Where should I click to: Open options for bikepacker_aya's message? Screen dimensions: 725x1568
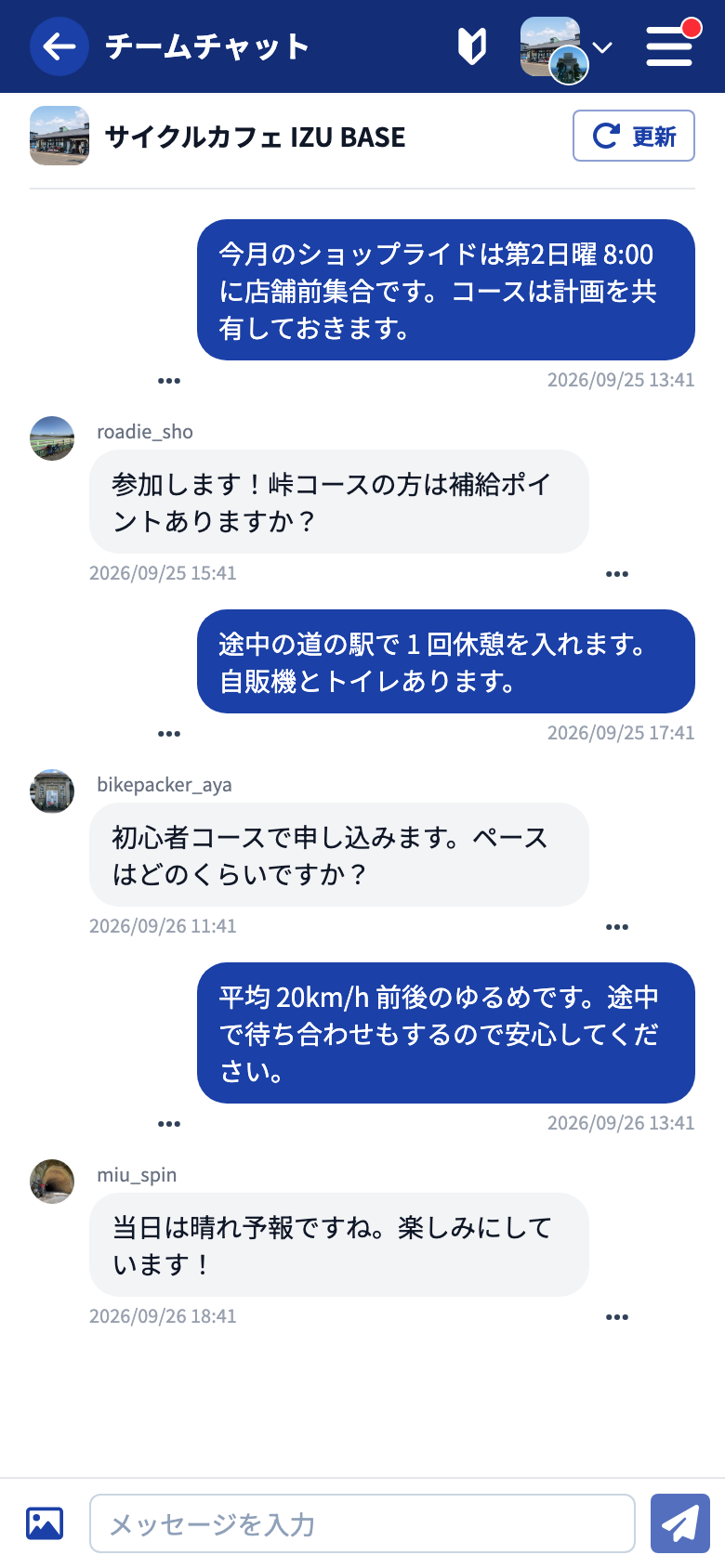coord(617,927)
